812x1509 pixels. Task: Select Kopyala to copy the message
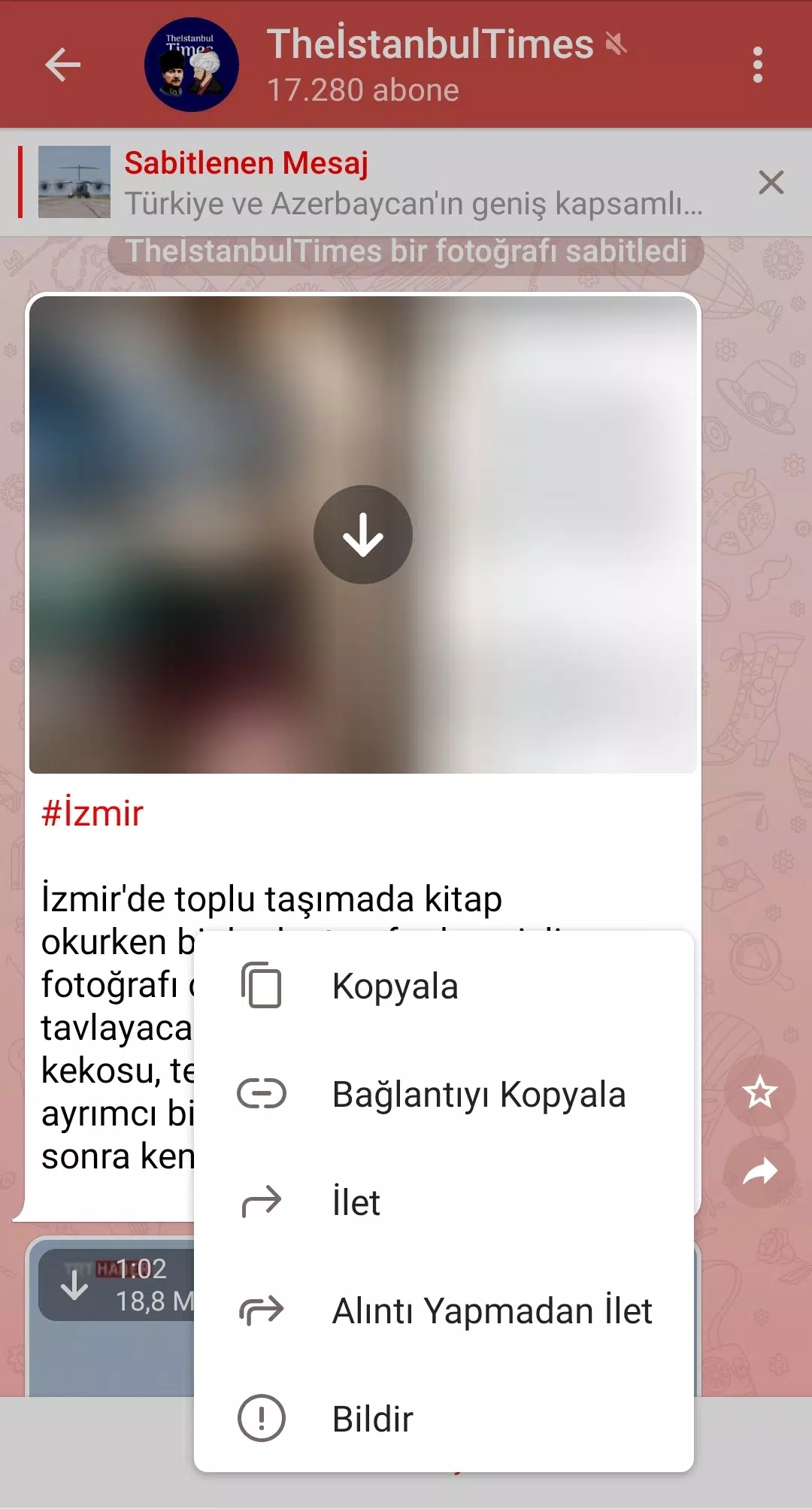click(x=395, y=986)
